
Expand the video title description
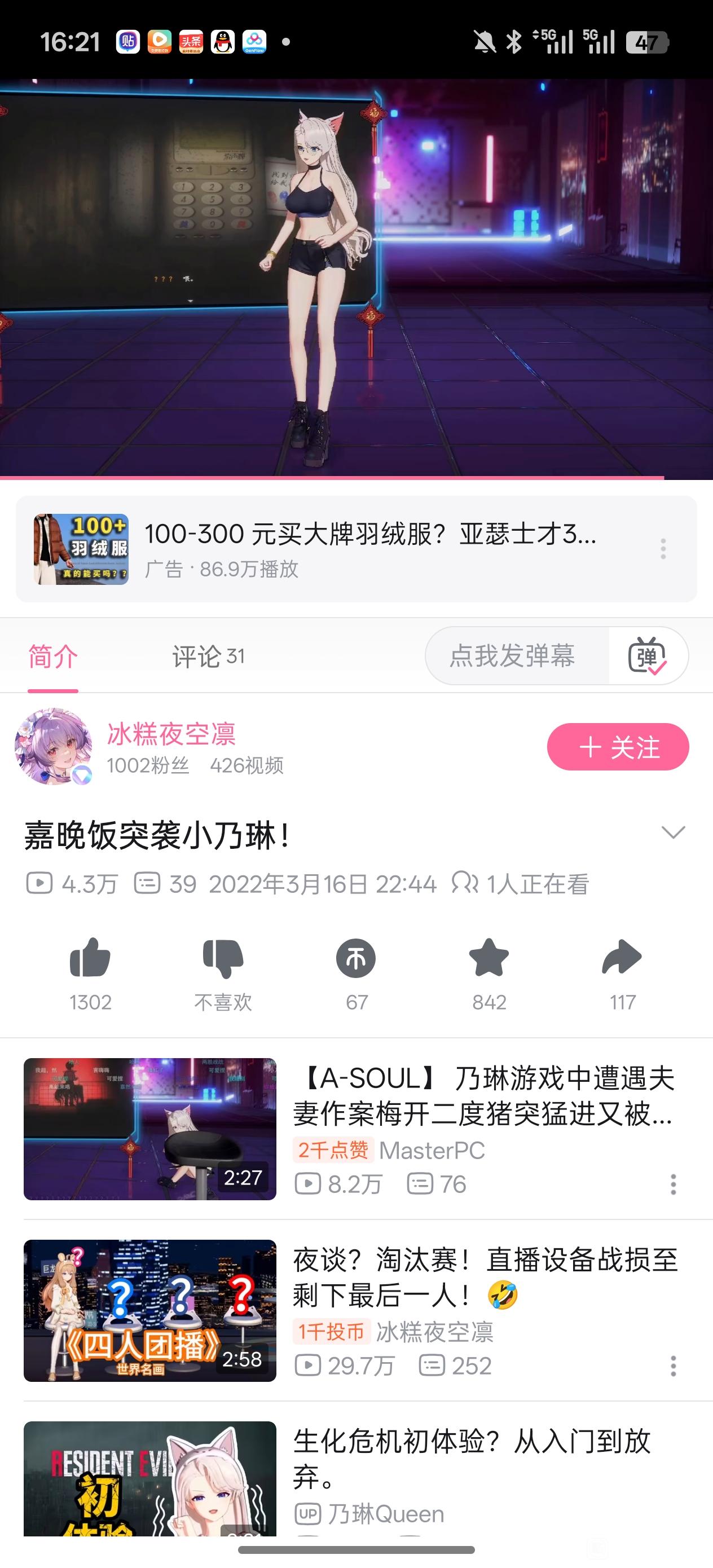(673, 832)
